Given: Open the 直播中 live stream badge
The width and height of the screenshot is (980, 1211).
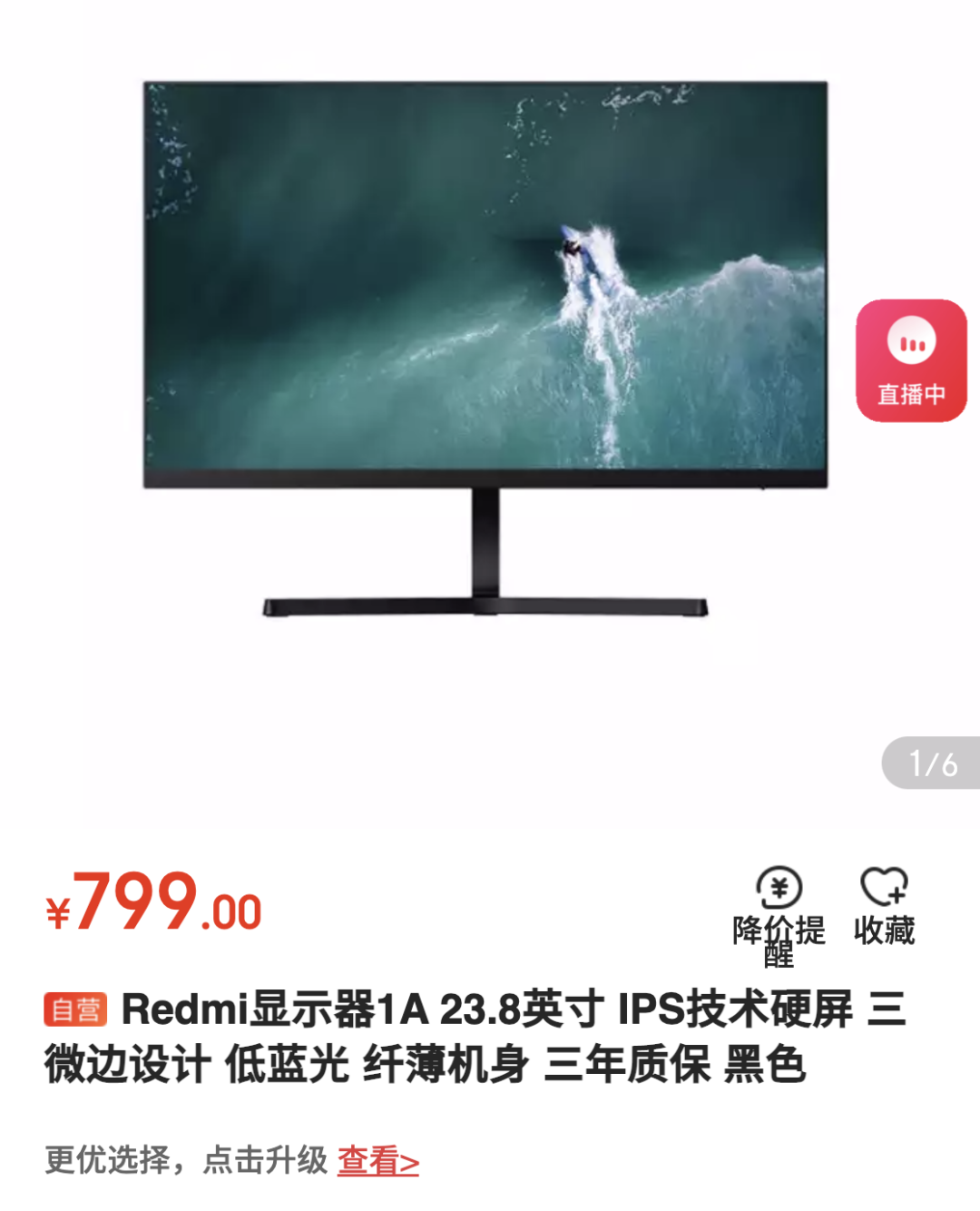Looking at the screenshot, I should pos(911,360).
